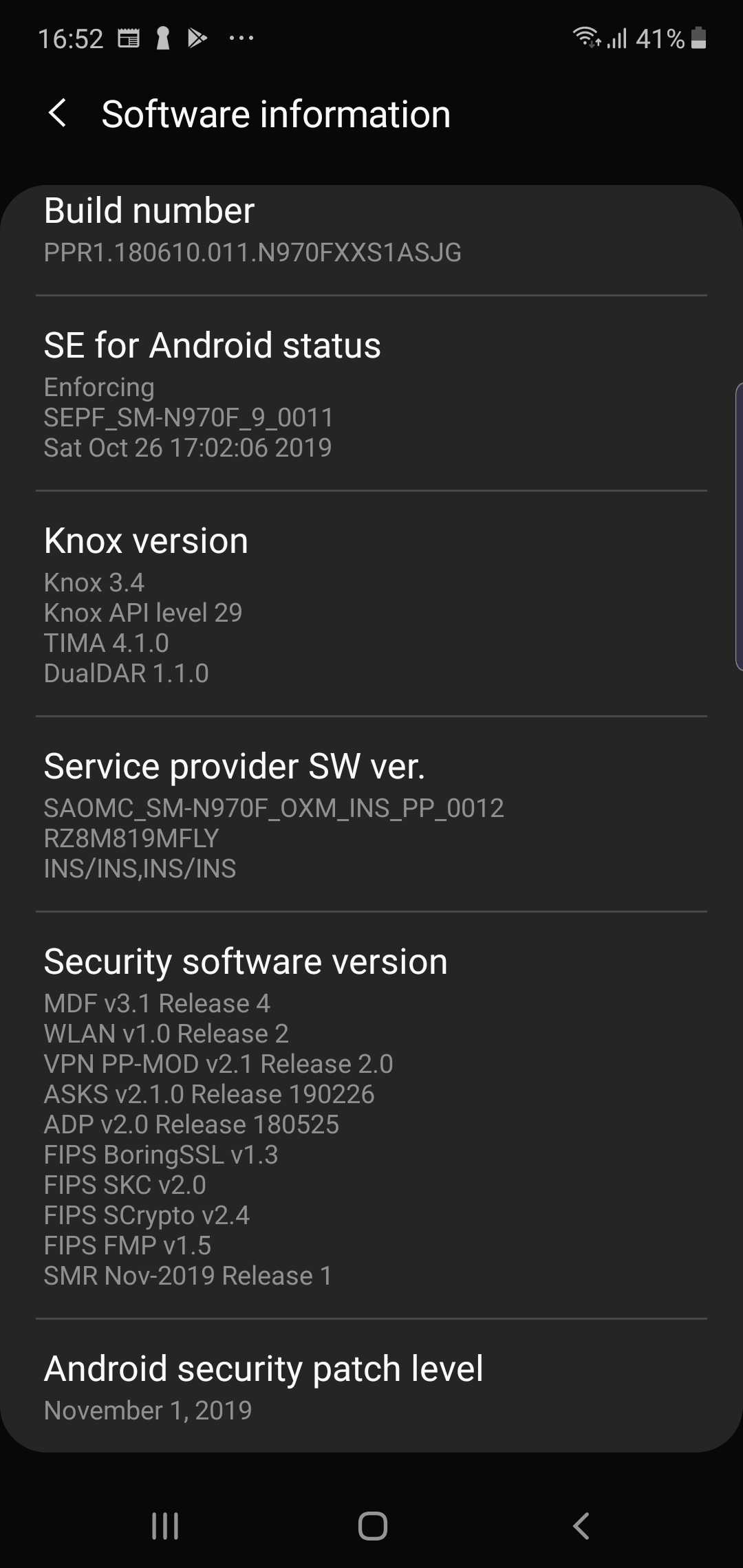This screenshot has height=1568, width=743.
Task: Tap the Knox version row
Action: pos(371,604)
